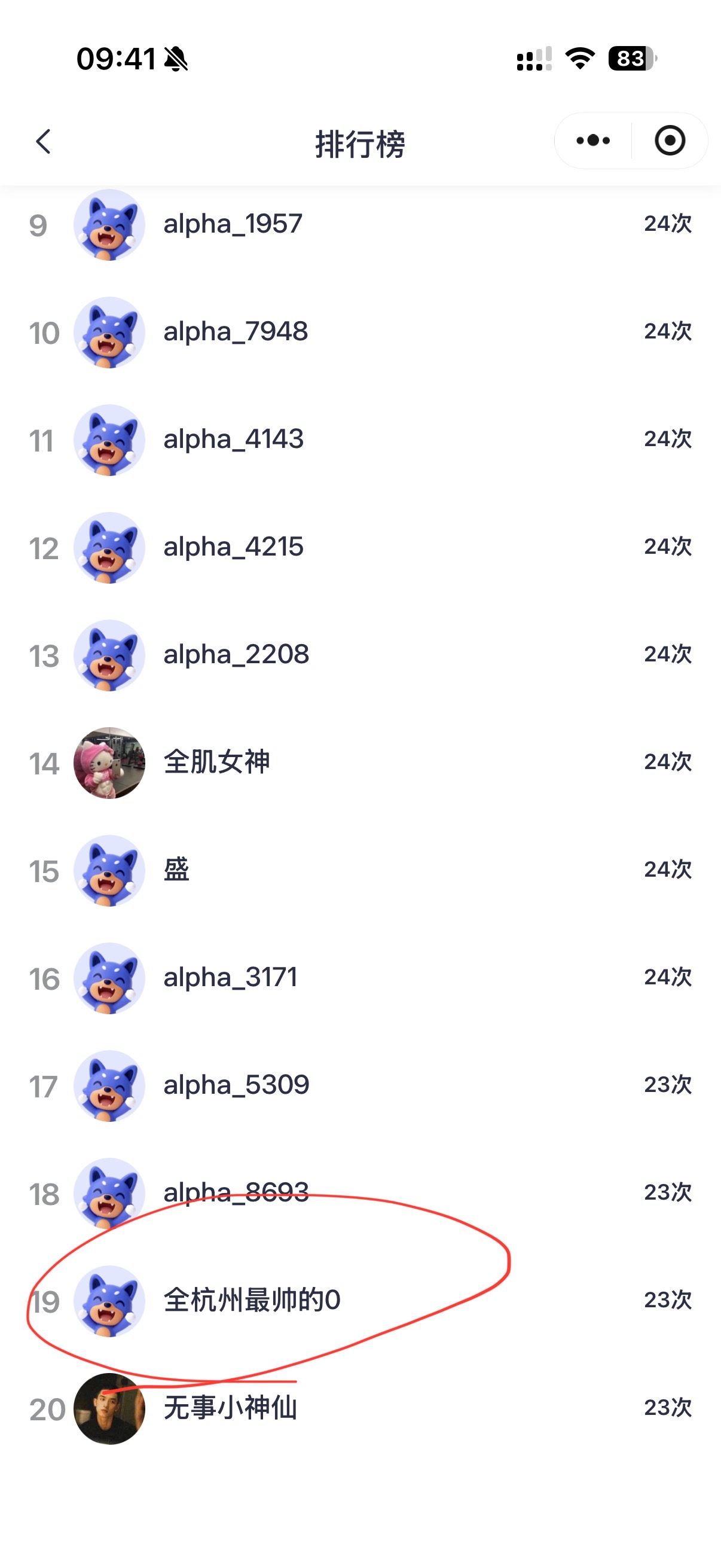Open 全杭州最帅的0 at rank 19
This screenshot has height=1568, width=721.
click(x=360, y=1301)
